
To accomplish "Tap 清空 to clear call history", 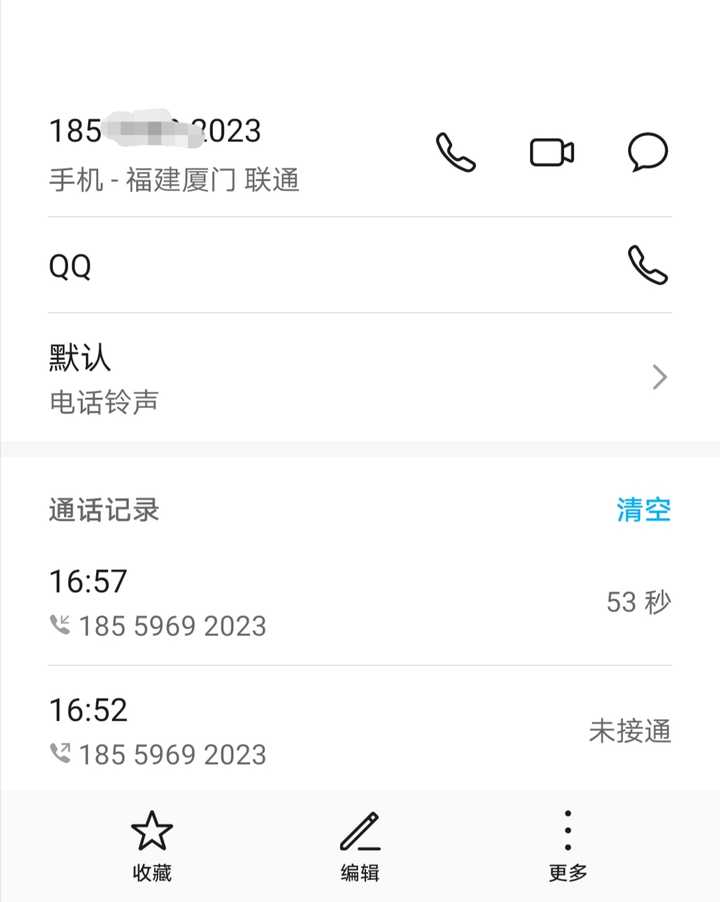I will pos(643,510).
